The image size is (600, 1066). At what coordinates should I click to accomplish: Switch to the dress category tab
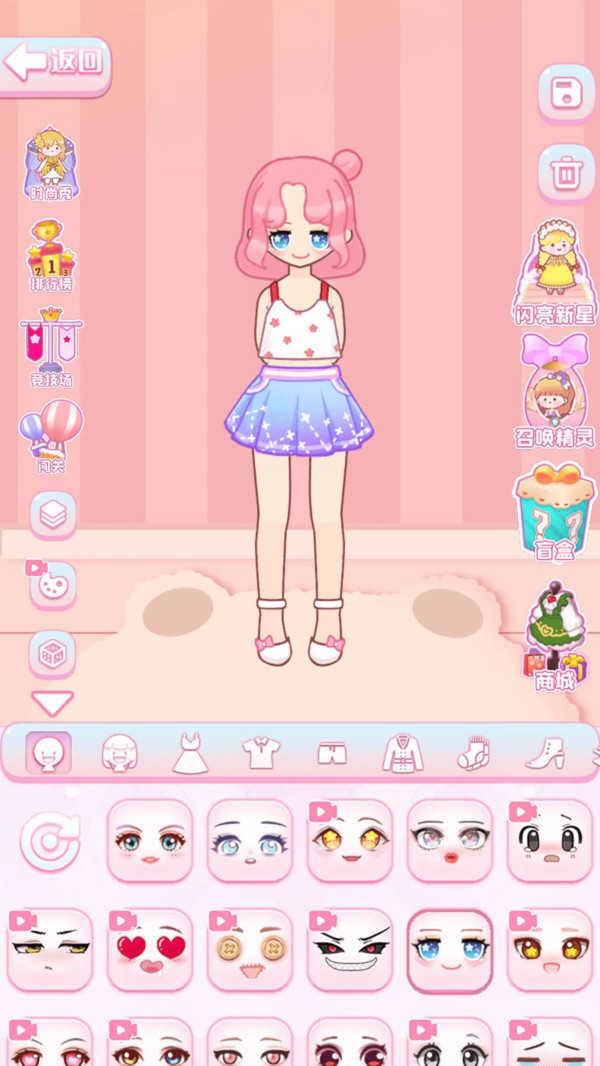(190, 753)
